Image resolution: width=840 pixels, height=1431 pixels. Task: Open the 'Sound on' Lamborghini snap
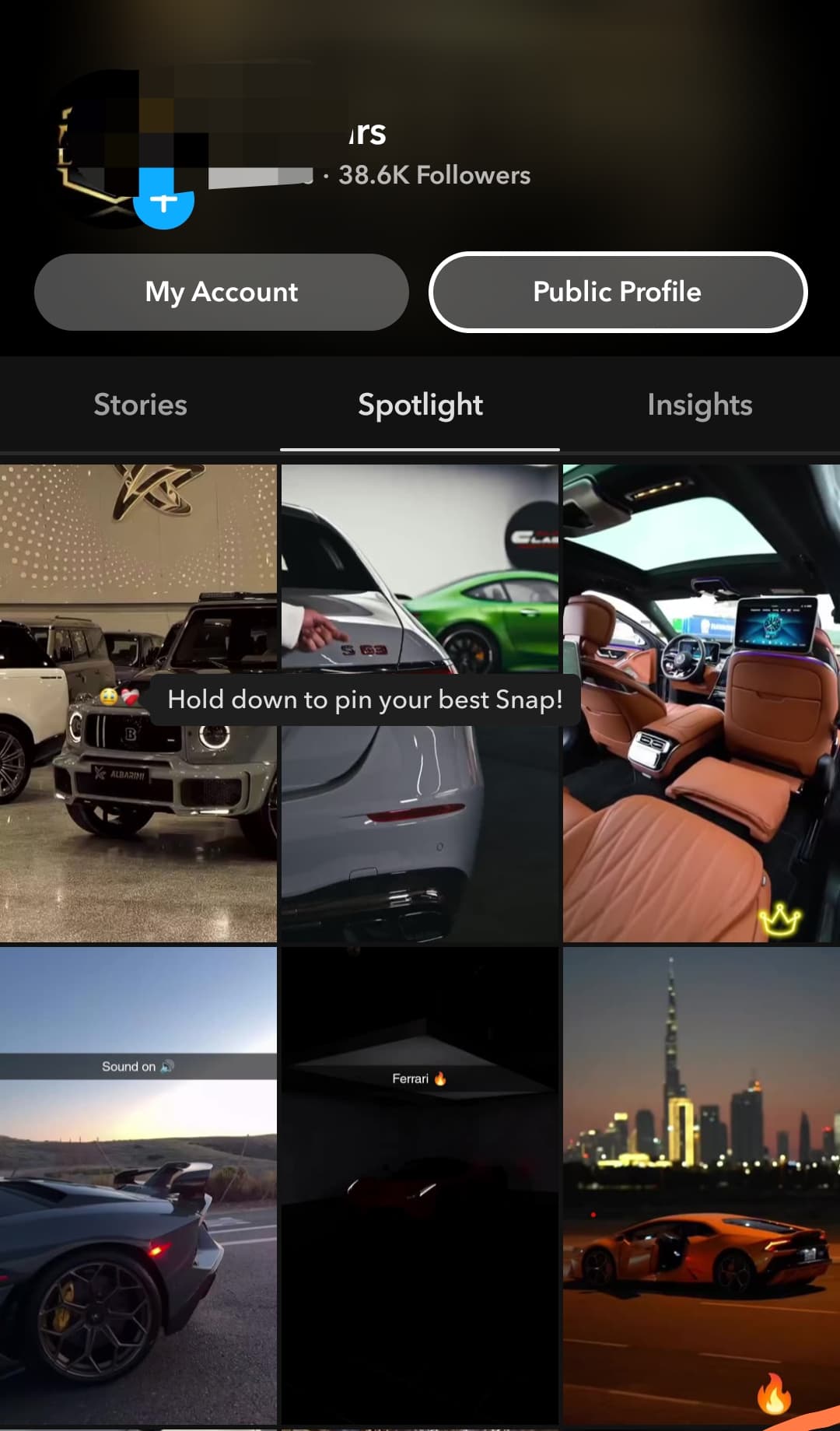(138, 1186)
